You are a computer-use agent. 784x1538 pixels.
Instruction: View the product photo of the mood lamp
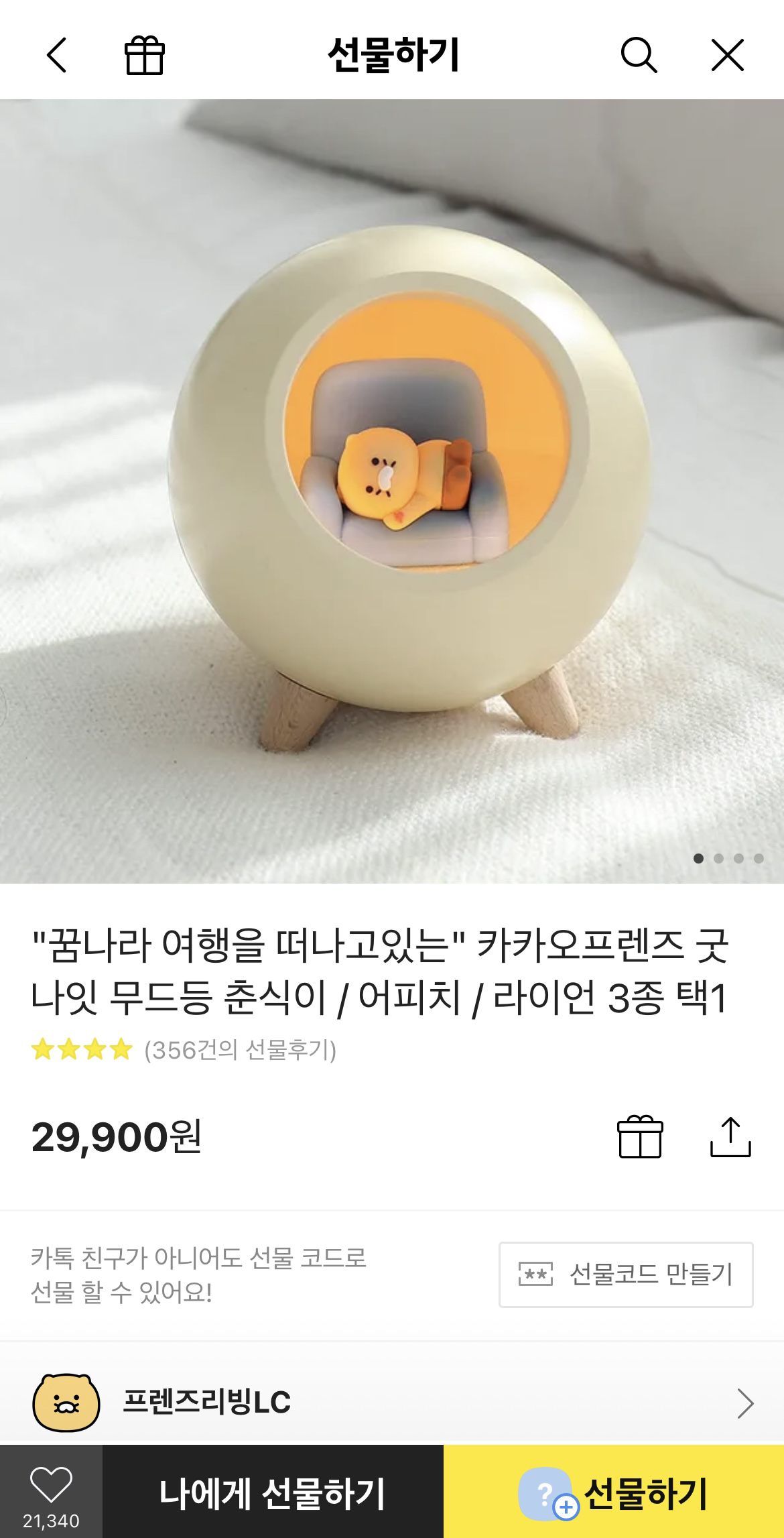pyautogui.click(x=392, y=491)
